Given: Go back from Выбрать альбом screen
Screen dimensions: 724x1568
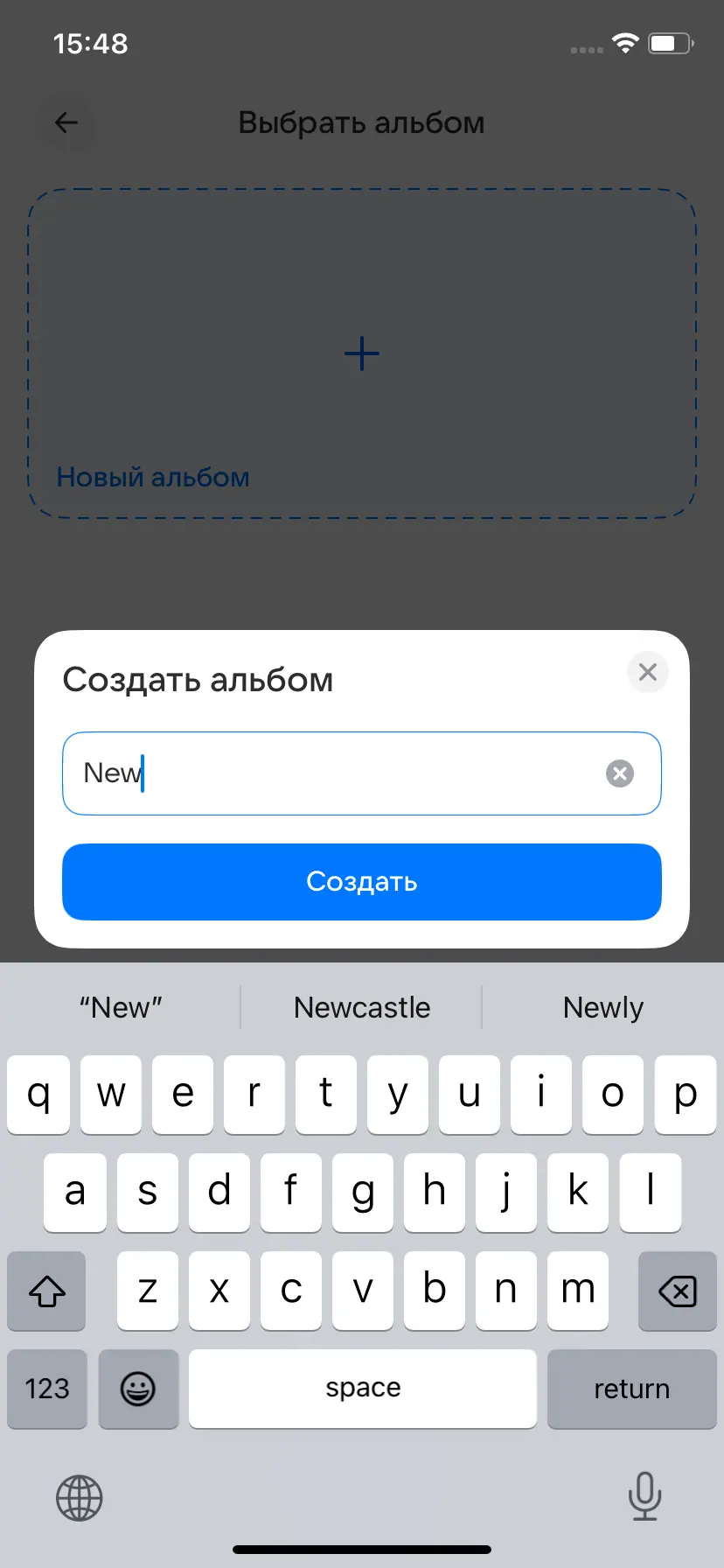Looking at the screenshot, I should point(66,123).
